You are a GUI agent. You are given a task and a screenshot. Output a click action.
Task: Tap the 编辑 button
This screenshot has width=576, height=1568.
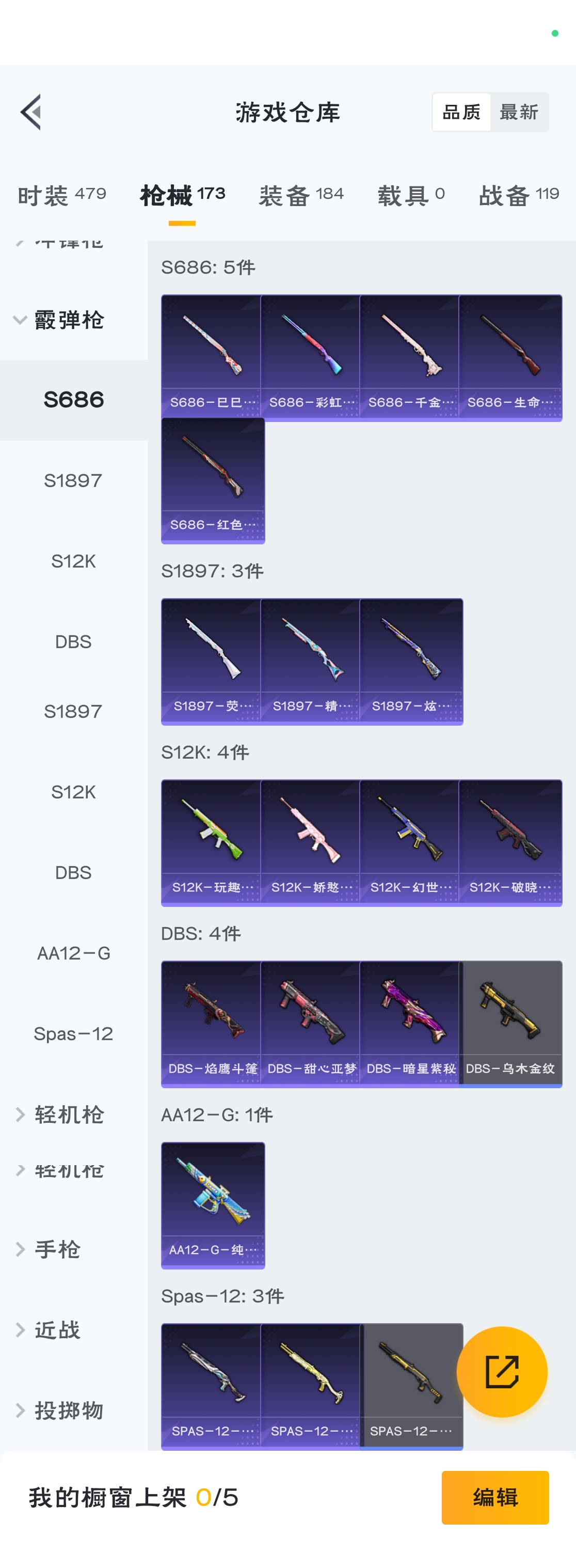(495, 1497)
